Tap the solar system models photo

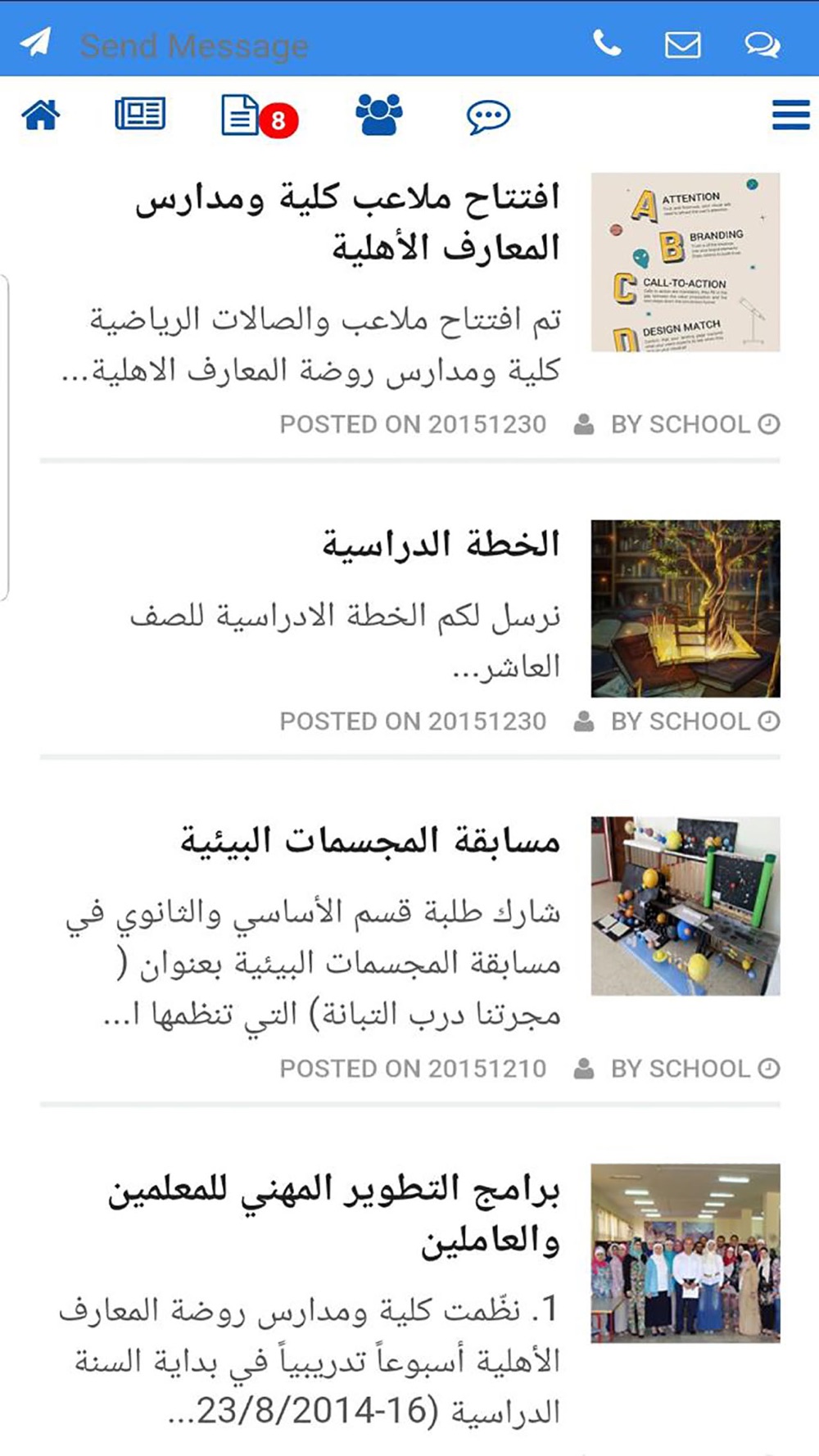click(x=686, y=906)
